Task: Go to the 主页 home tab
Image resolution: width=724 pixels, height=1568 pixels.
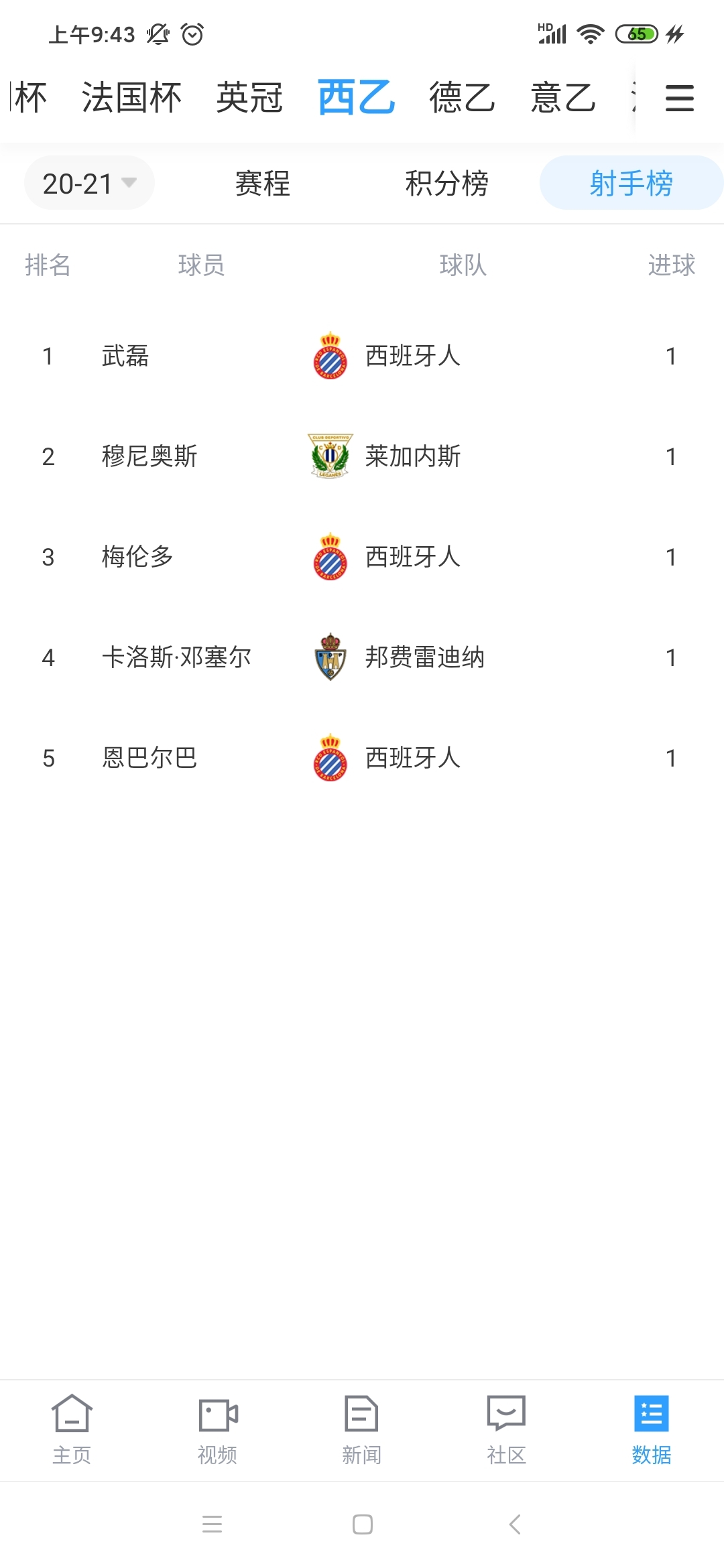Action: [72, 1430]
